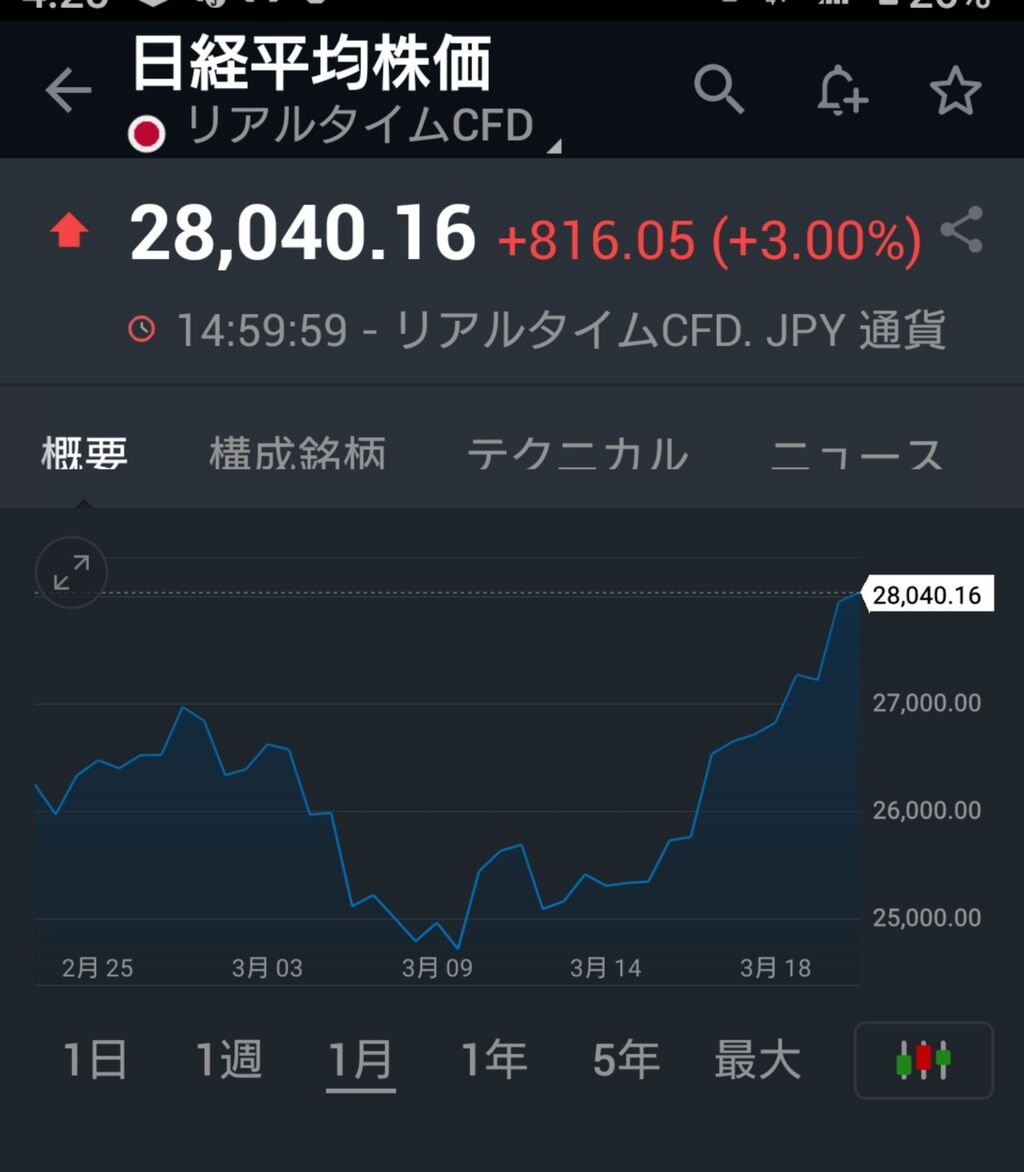This screenshot has height=1172, width=1024.
Task: Go back using the arrow icon
Action: click(68, 92)
